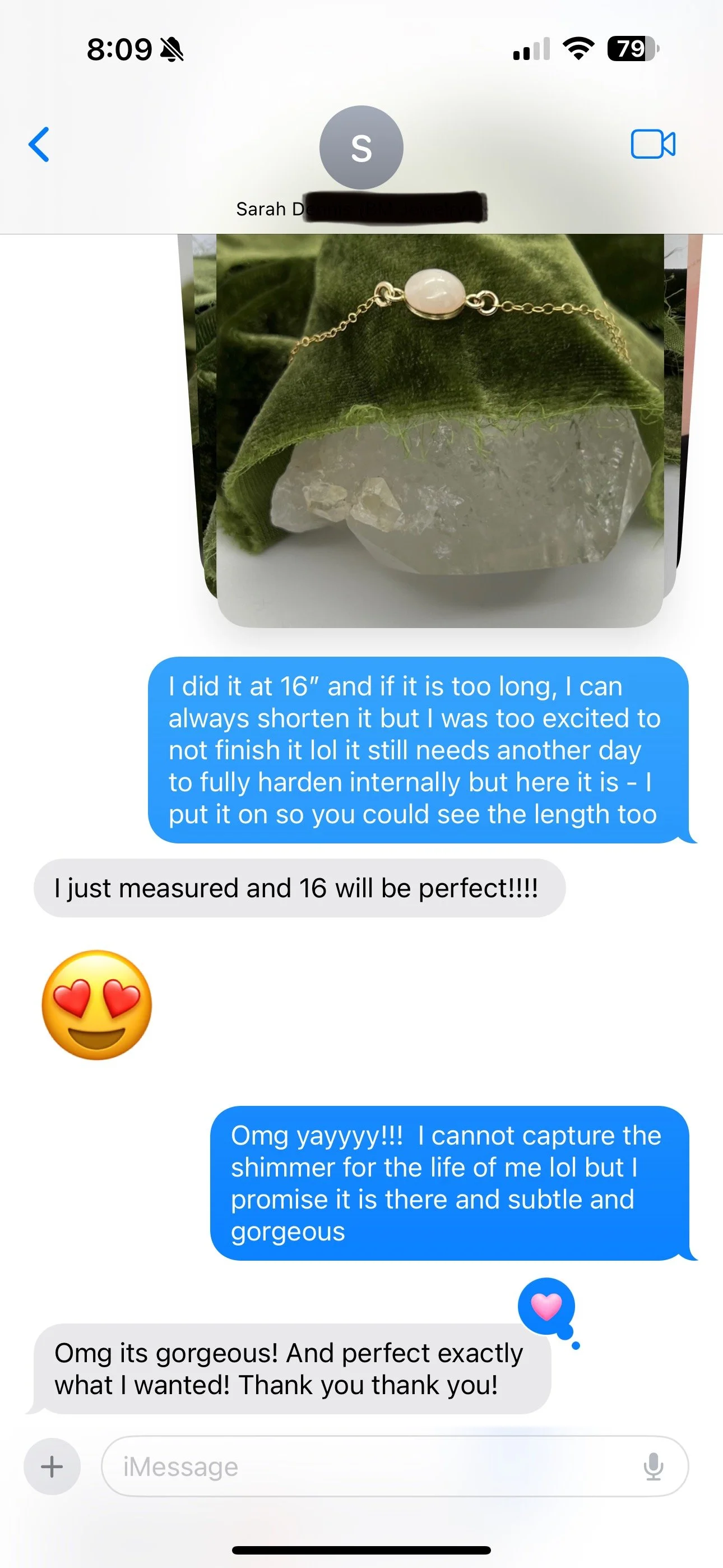Screen dimensions: 723x1568
Task: Go back to the conversations list
Action: [x=39, y=144]
